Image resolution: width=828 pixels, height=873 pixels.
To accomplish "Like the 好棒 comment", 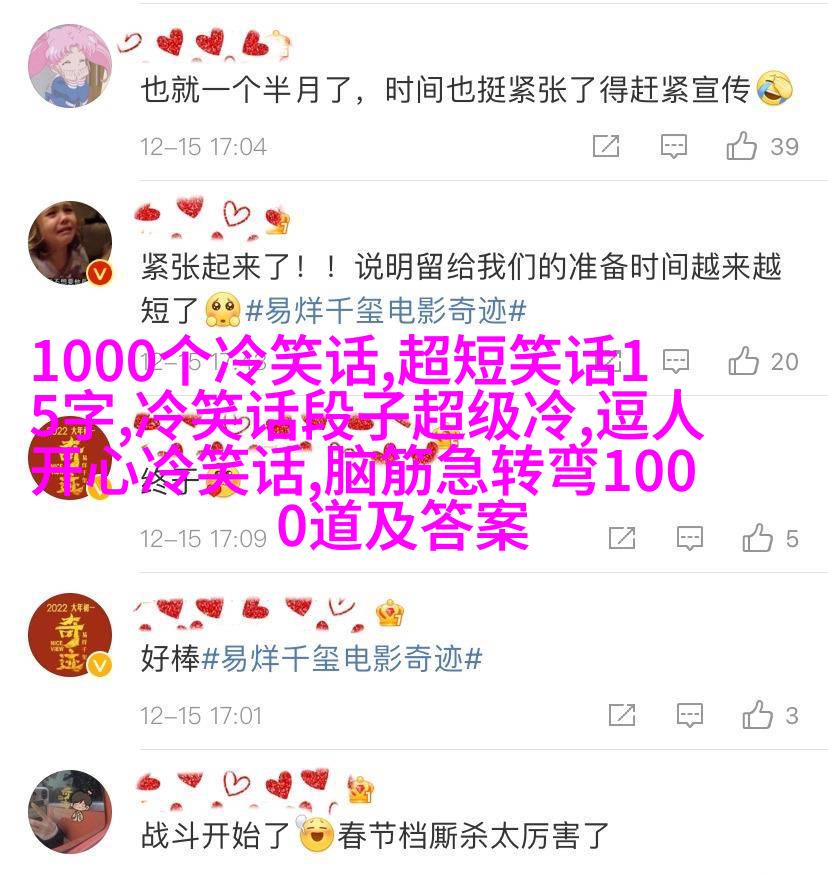I will [757, 716].
